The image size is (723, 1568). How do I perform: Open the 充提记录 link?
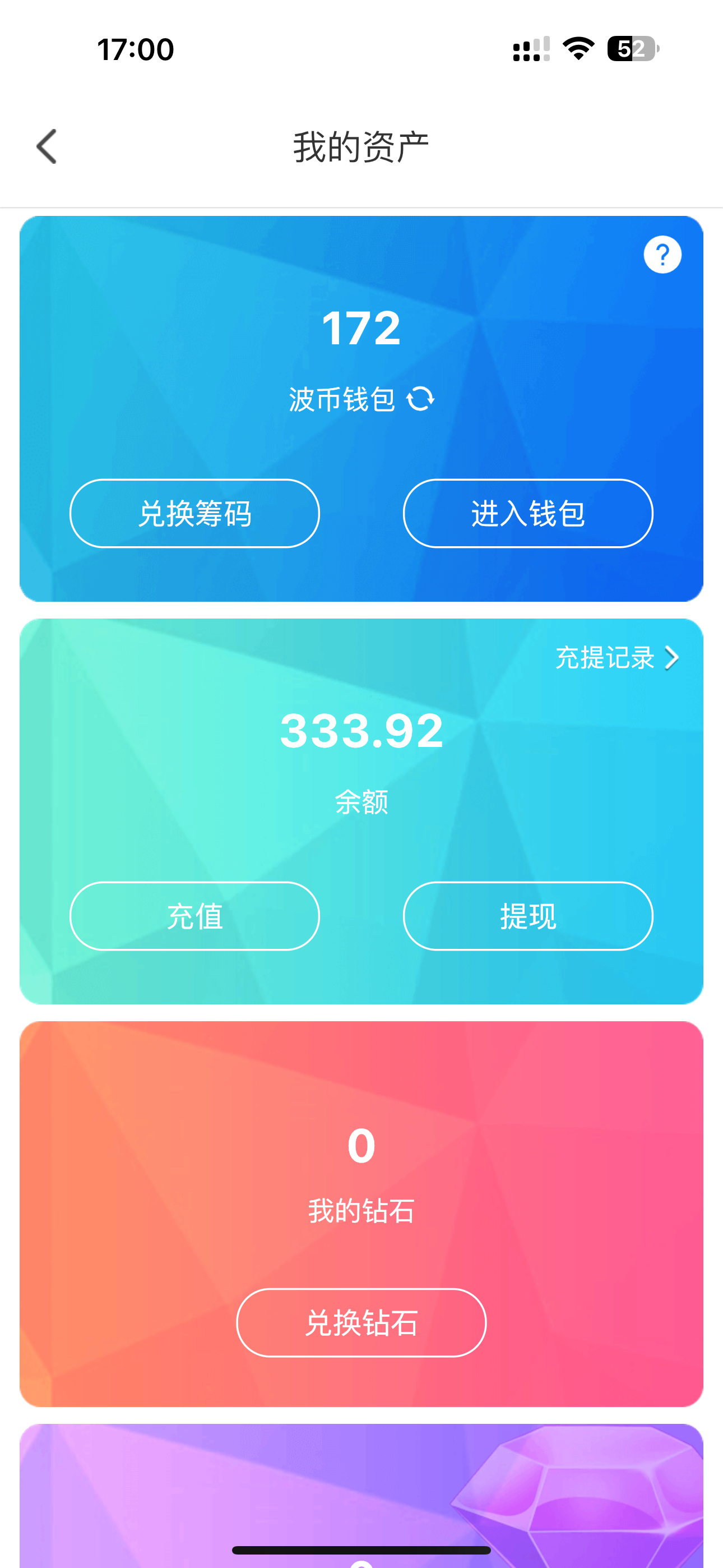605,657
